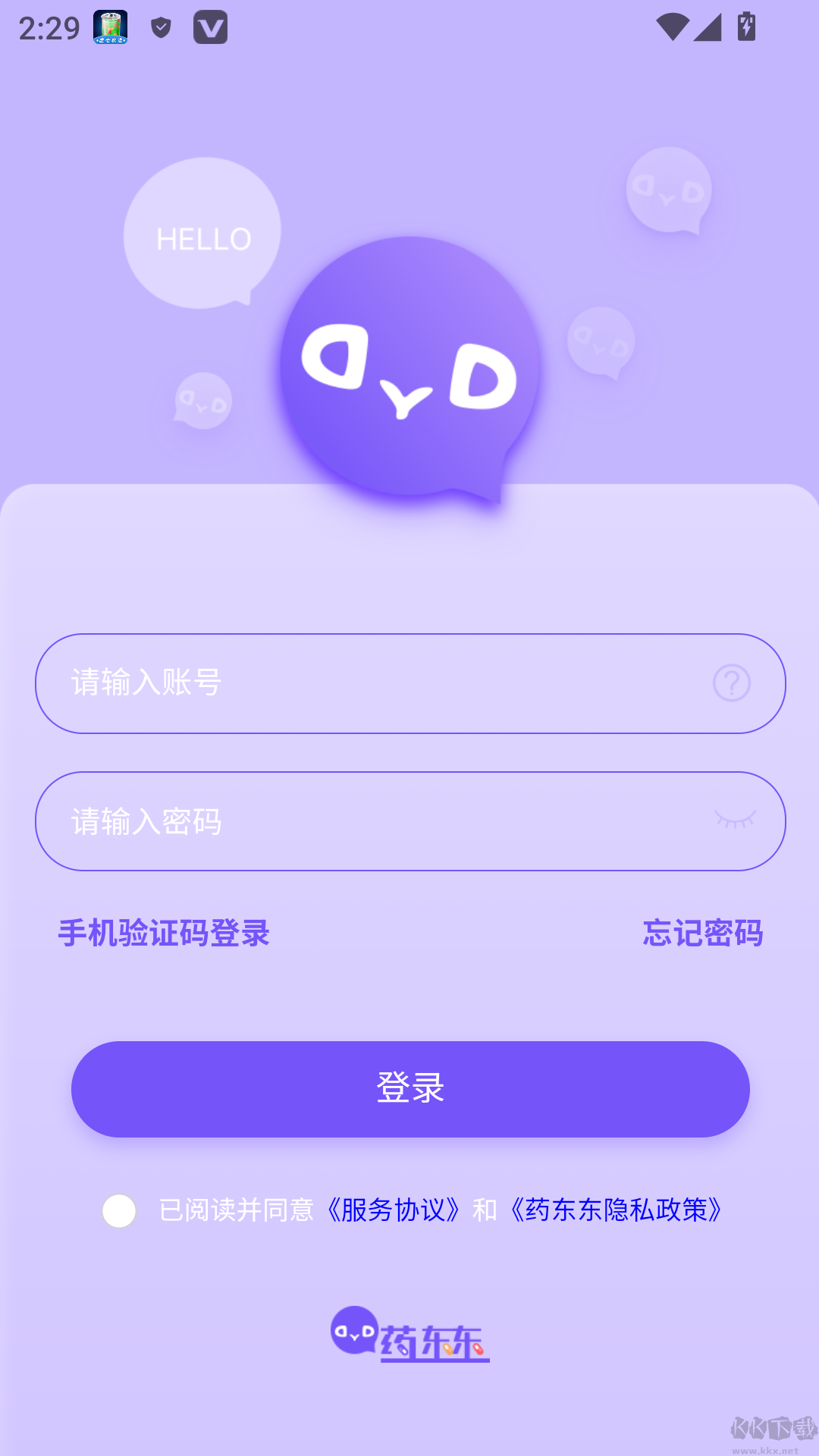Image resolution: width=819 pixels, height=1456 pixels.
Task: Check the agreement consent circle
Action: point(120,1210)
